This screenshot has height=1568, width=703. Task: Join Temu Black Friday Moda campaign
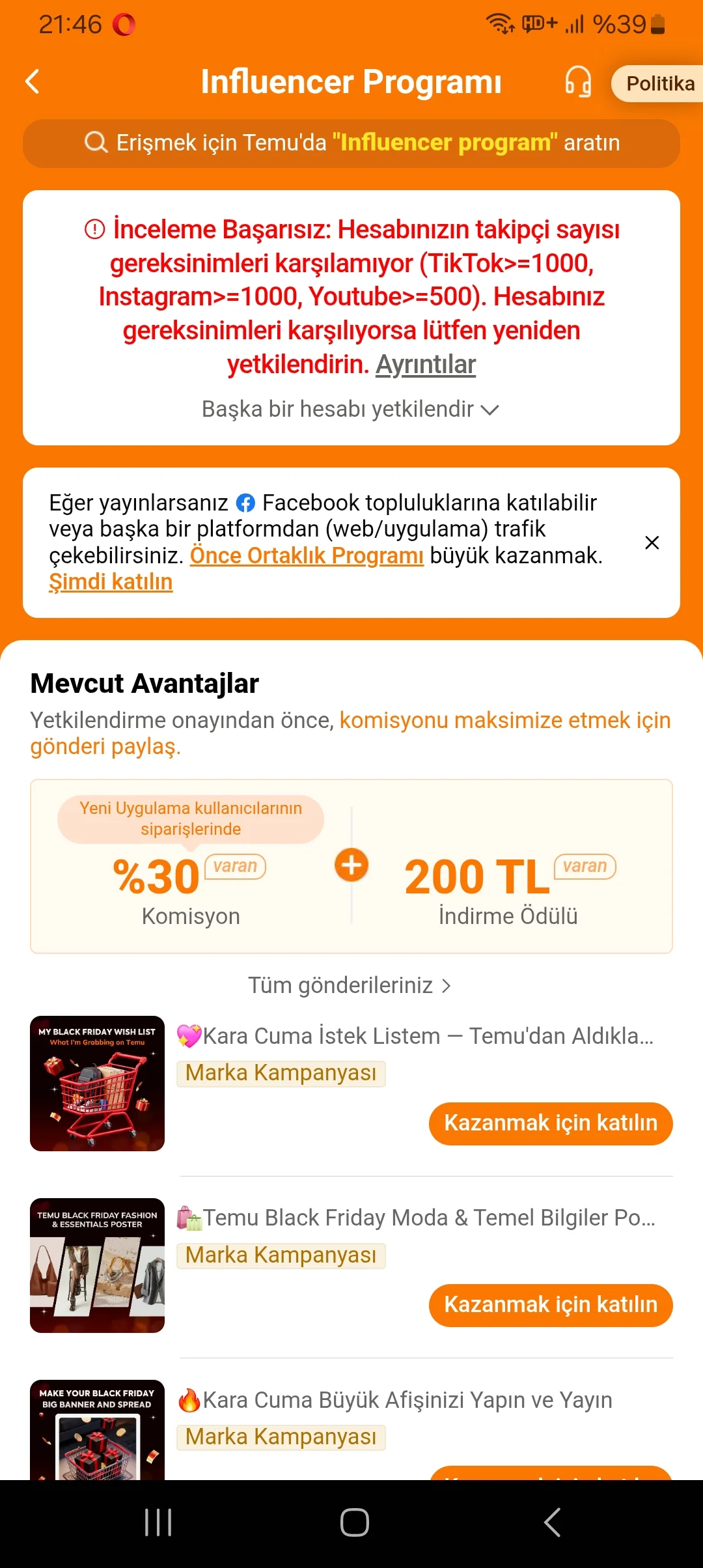(x=550, y=1305)
